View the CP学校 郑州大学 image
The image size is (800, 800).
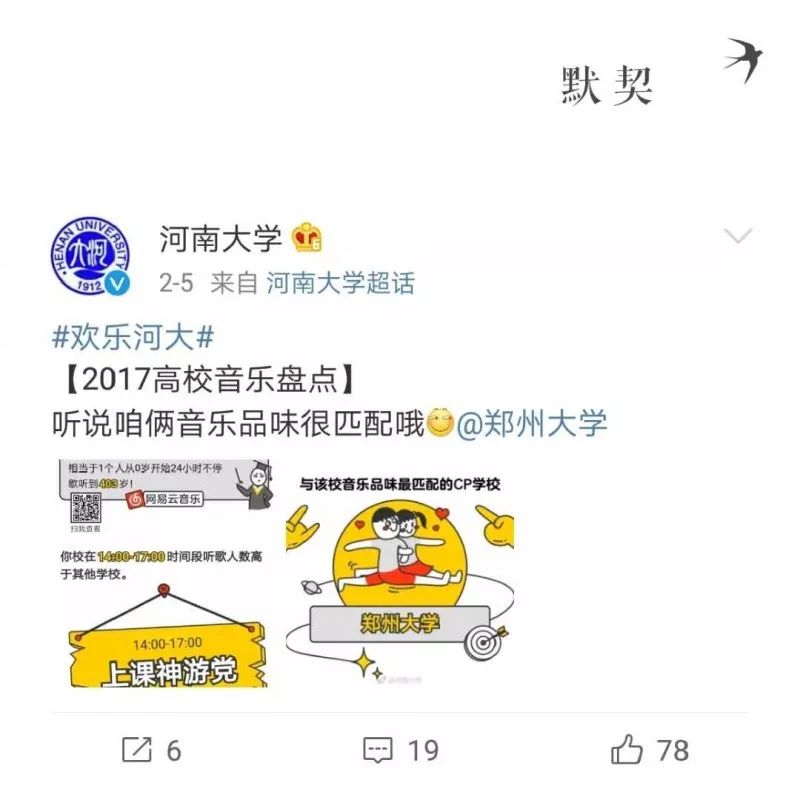[x=400, y=571]
